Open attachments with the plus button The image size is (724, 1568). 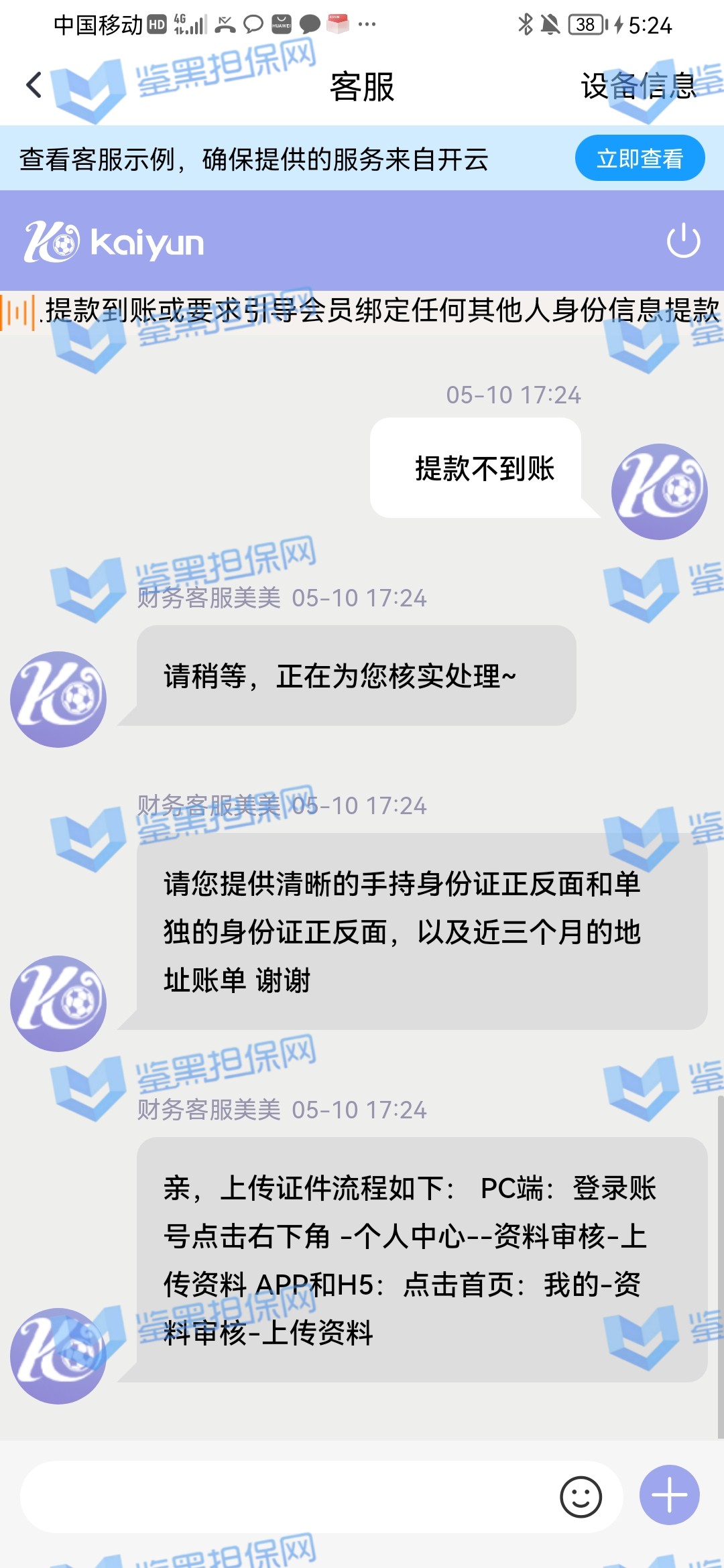[x=669, y=1495]
